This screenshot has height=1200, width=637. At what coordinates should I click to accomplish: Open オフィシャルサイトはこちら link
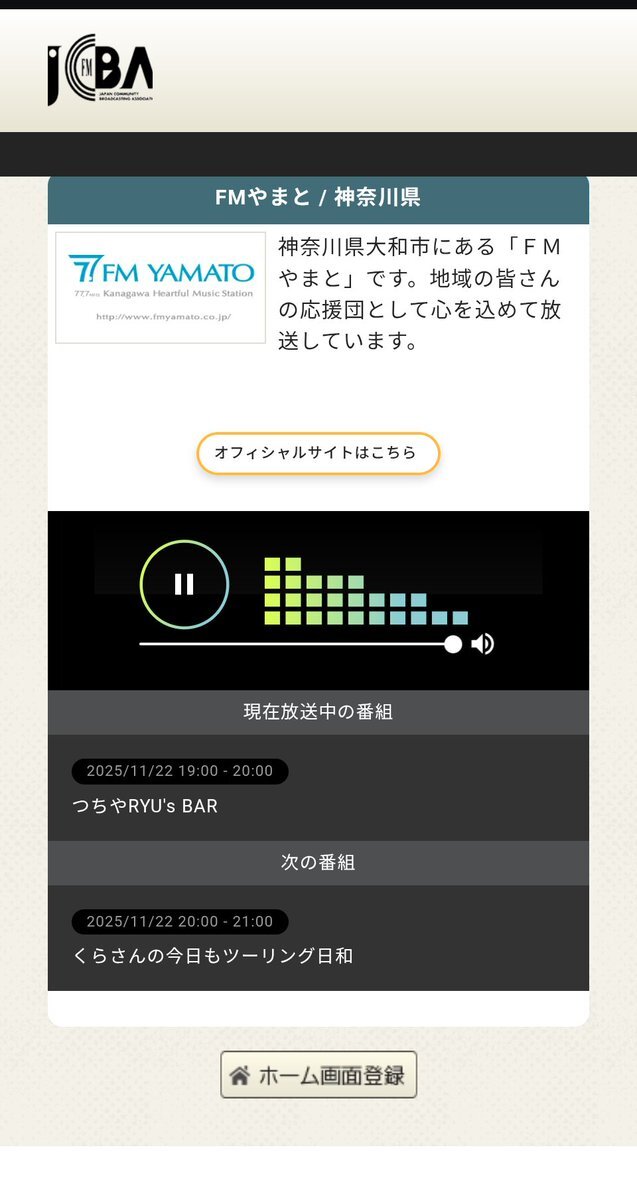pyautogui.click(x=318, y=453)
